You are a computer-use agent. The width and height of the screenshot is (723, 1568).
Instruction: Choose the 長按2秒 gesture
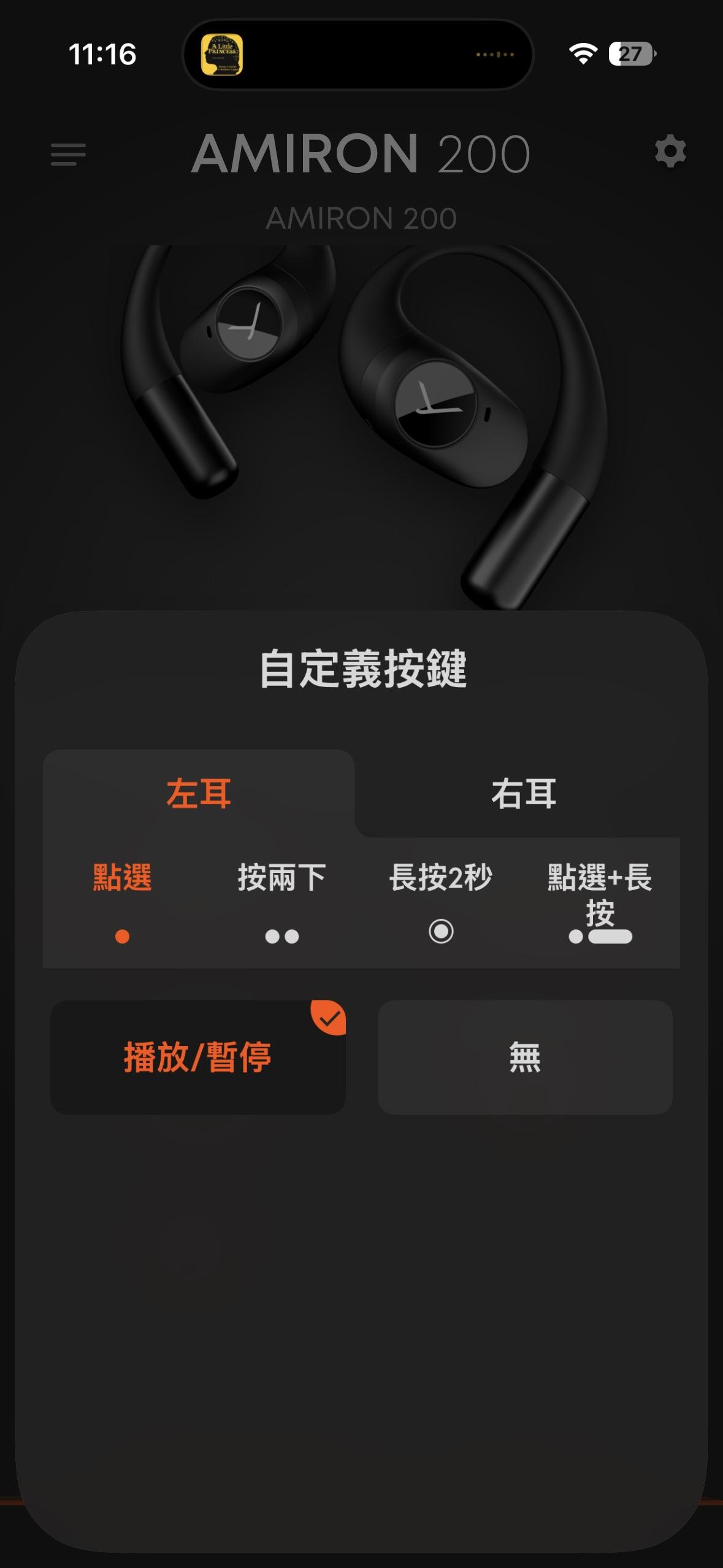[441, 901]
